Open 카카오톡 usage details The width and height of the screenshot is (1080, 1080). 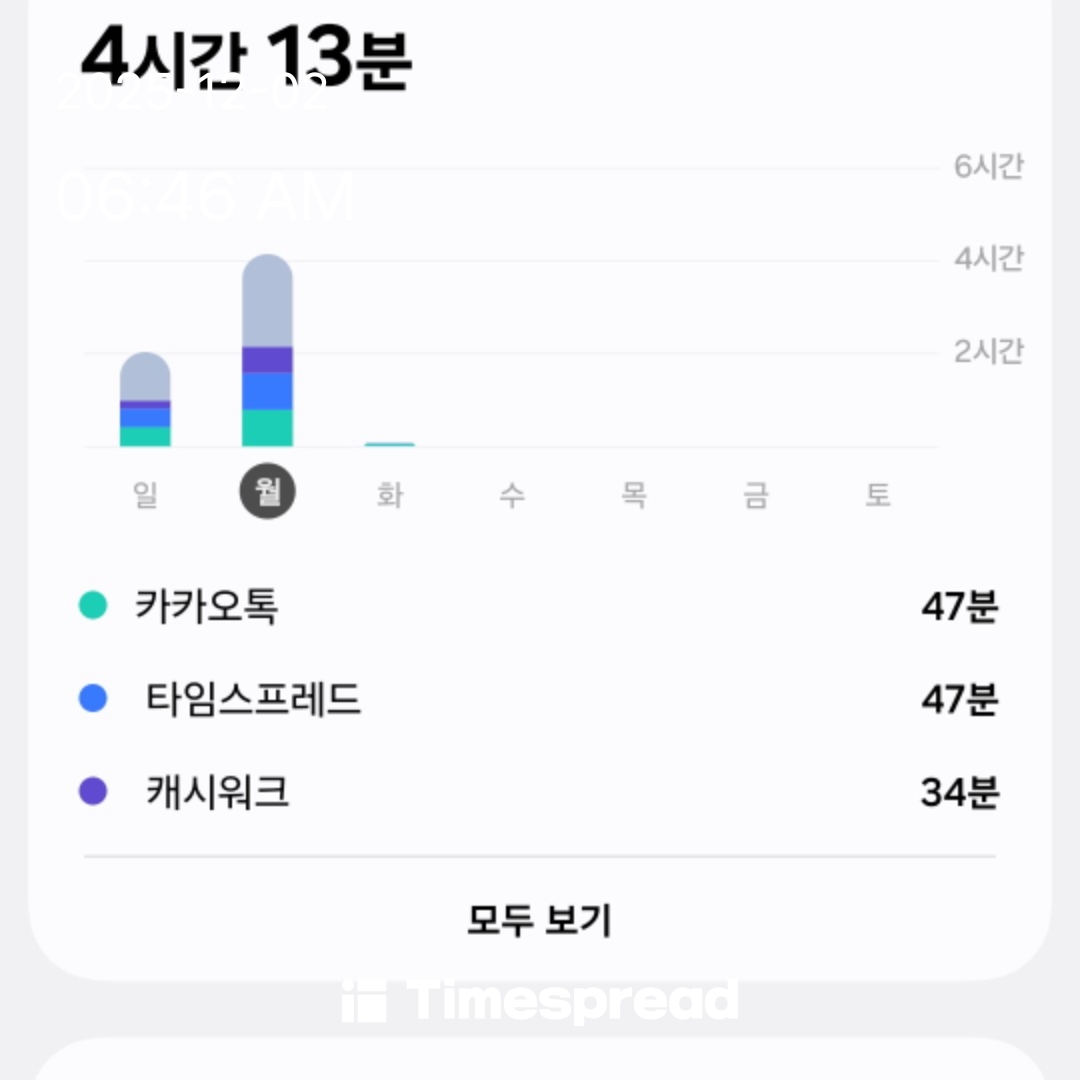pos(538,606)
